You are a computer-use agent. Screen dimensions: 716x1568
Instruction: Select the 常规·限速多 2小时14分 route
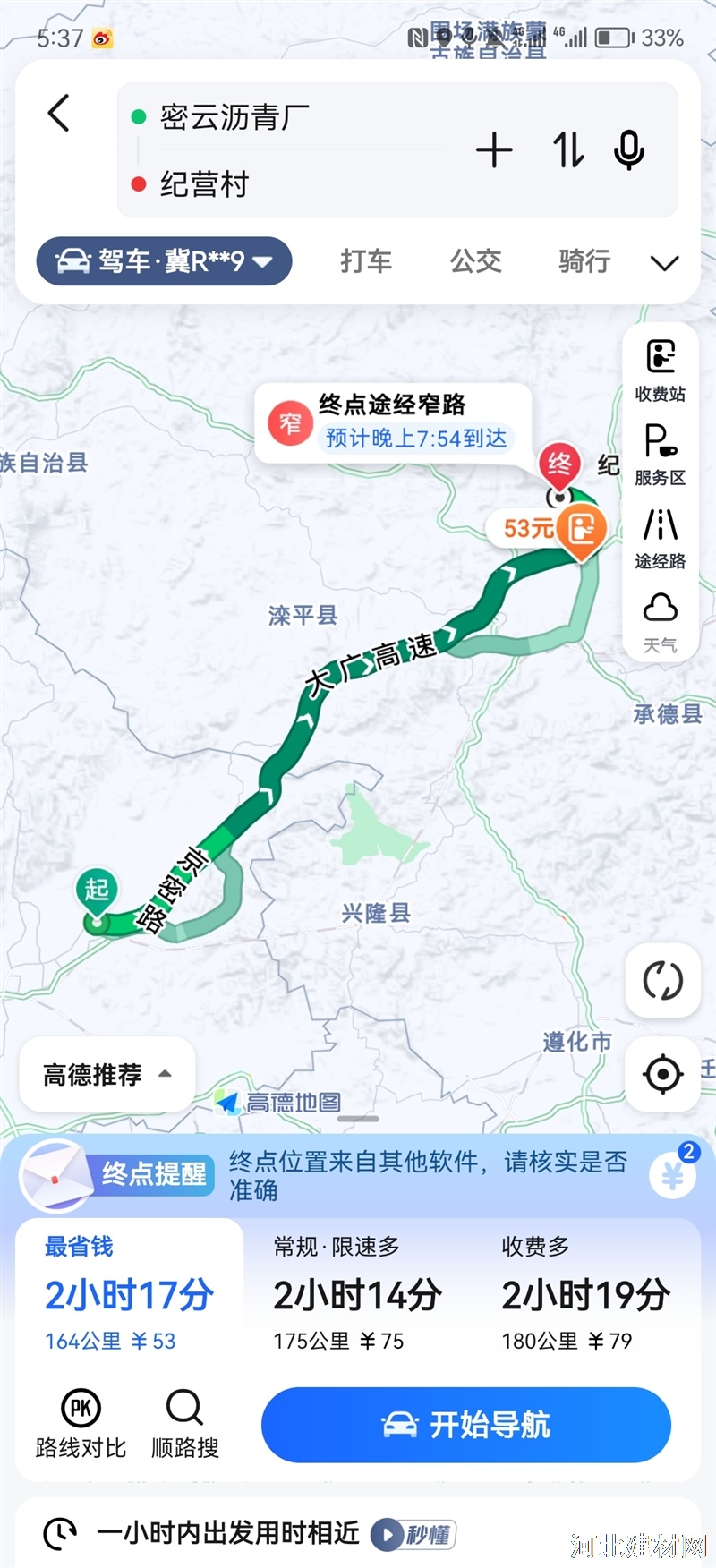tap(358, 1293)
